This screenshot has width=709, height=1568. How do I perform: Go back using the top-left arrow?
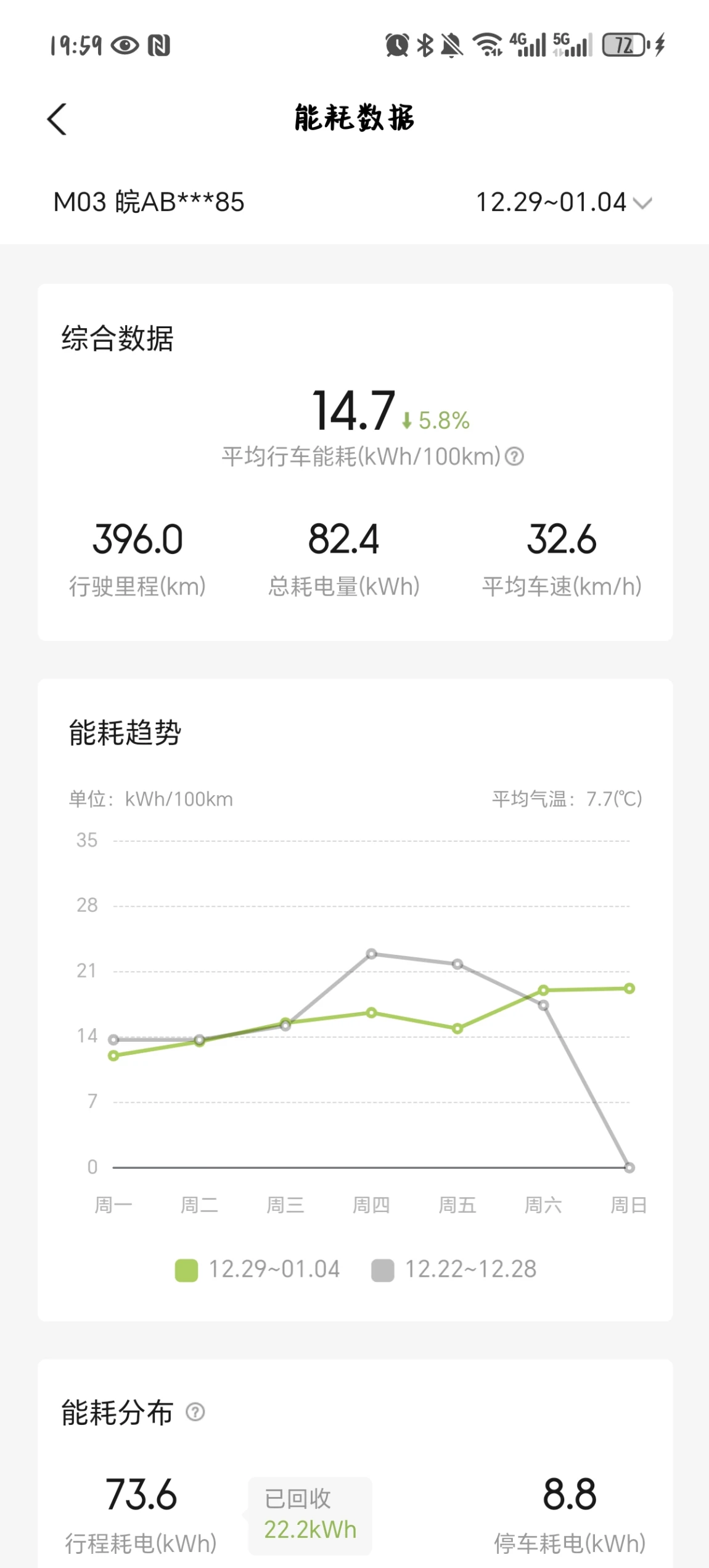(57, 118)
